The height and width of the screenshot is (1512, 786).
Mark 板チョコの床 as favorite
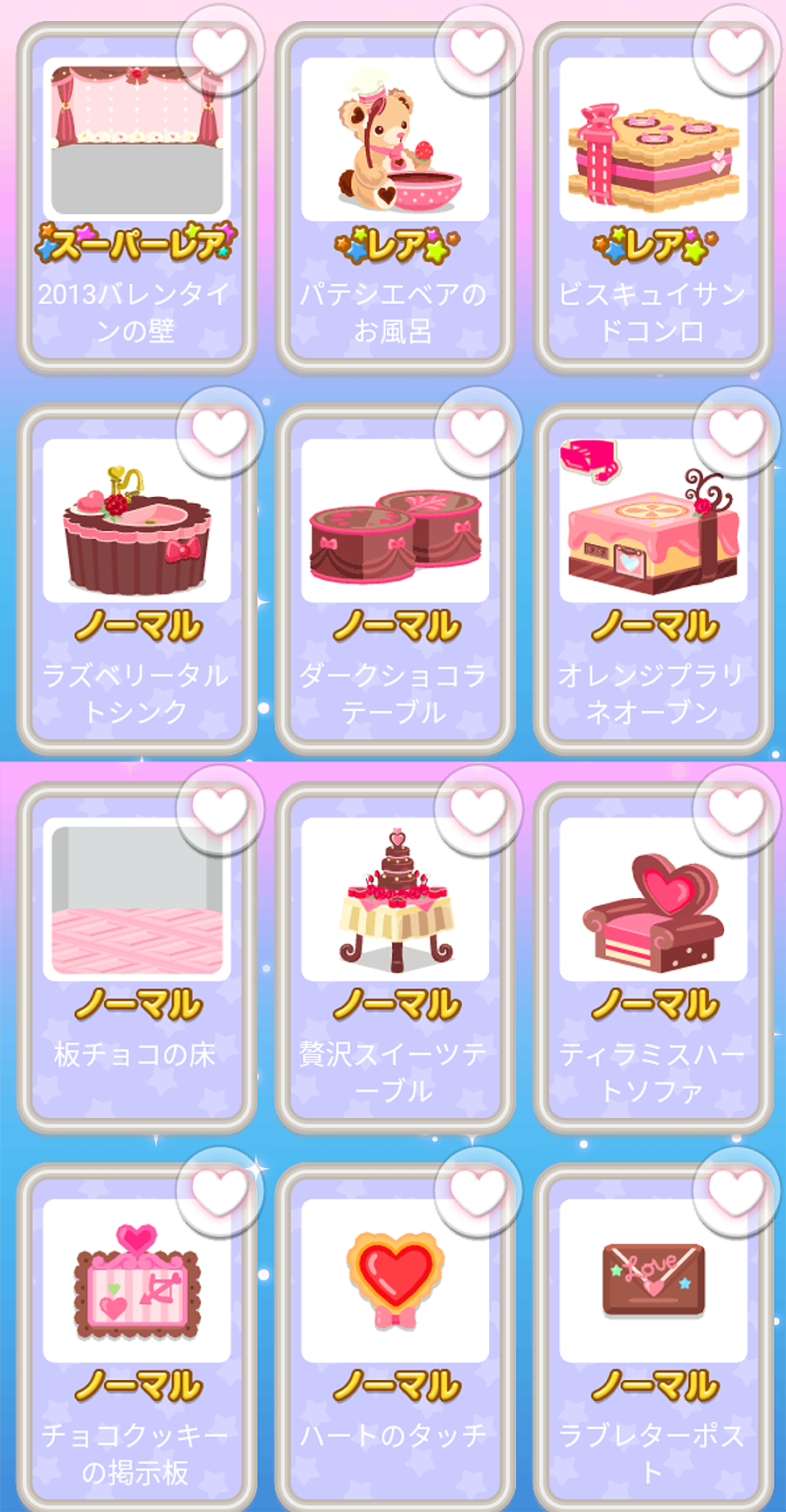(219, 811)
